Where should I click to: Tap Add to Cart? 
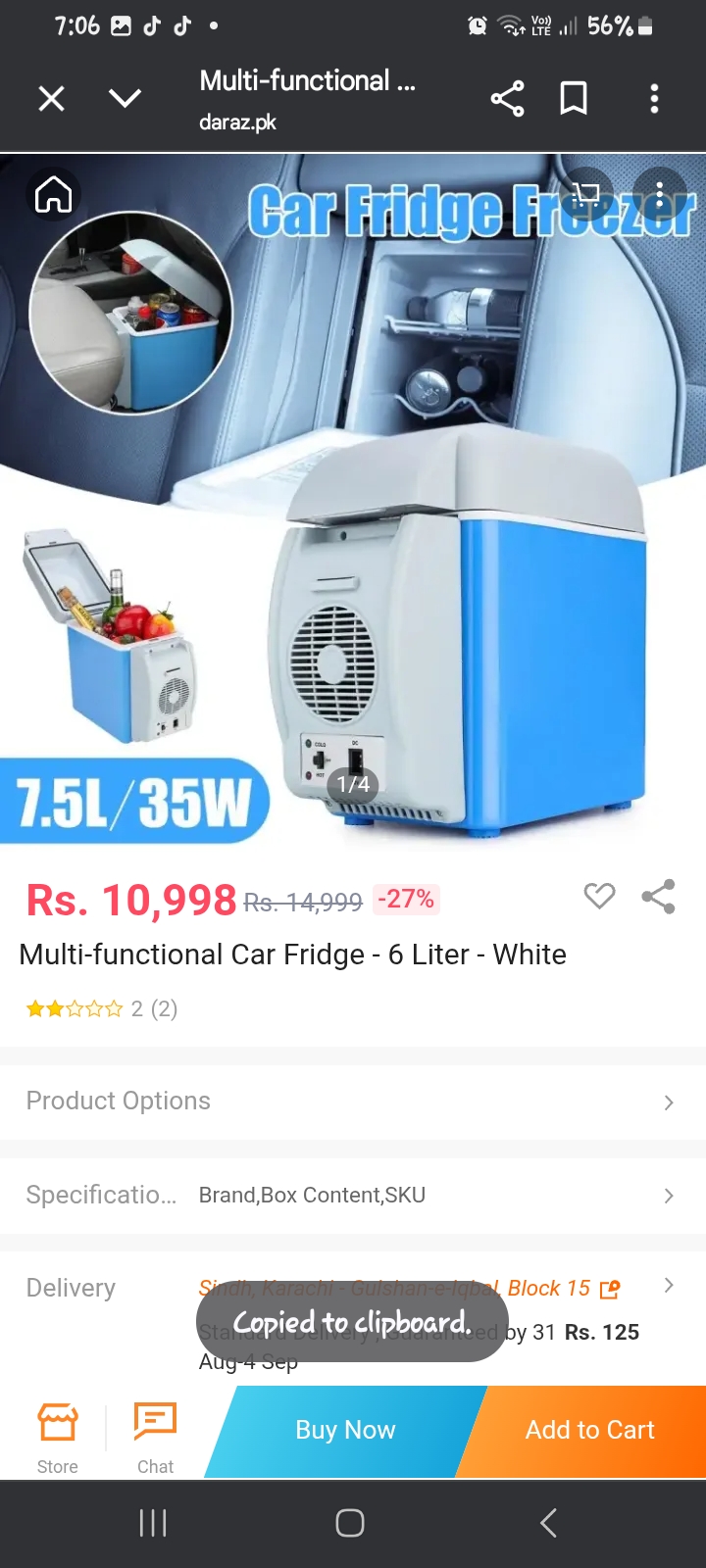[x=589, y=1431]
